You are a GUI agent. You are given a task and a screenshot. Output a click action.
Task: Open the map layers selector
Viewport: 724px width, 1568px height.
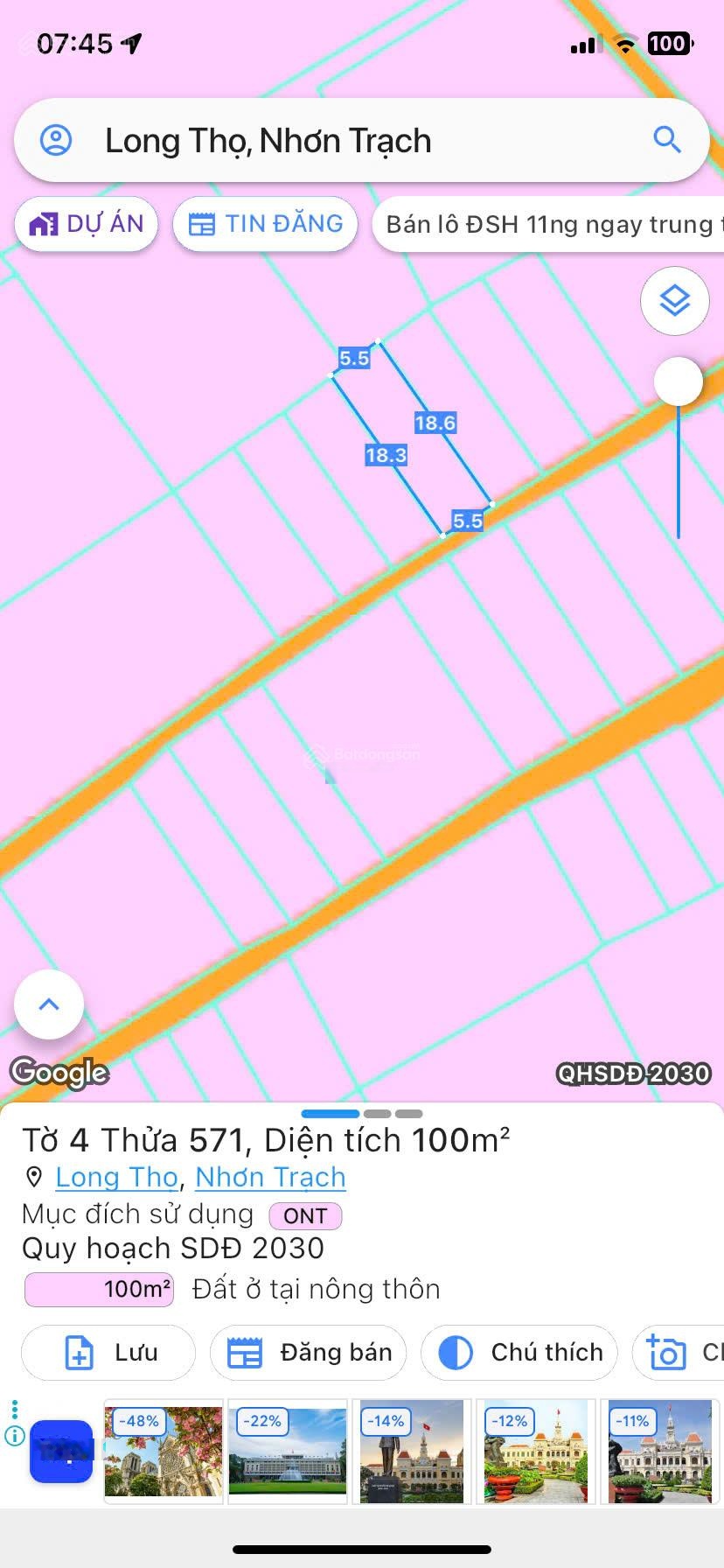tap(674, 301)
